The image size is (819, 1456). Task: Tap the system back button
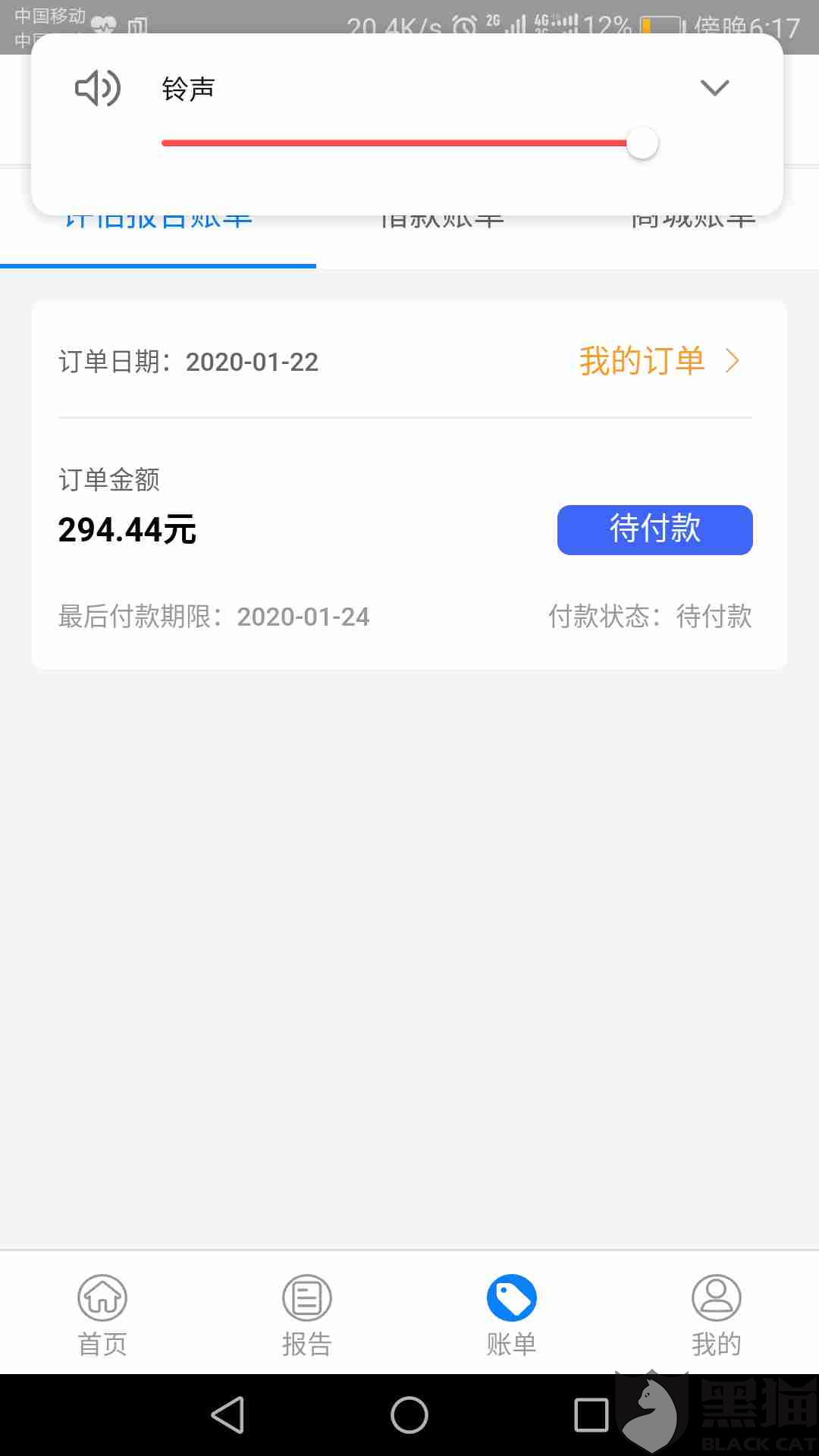tap(227, 1415)
